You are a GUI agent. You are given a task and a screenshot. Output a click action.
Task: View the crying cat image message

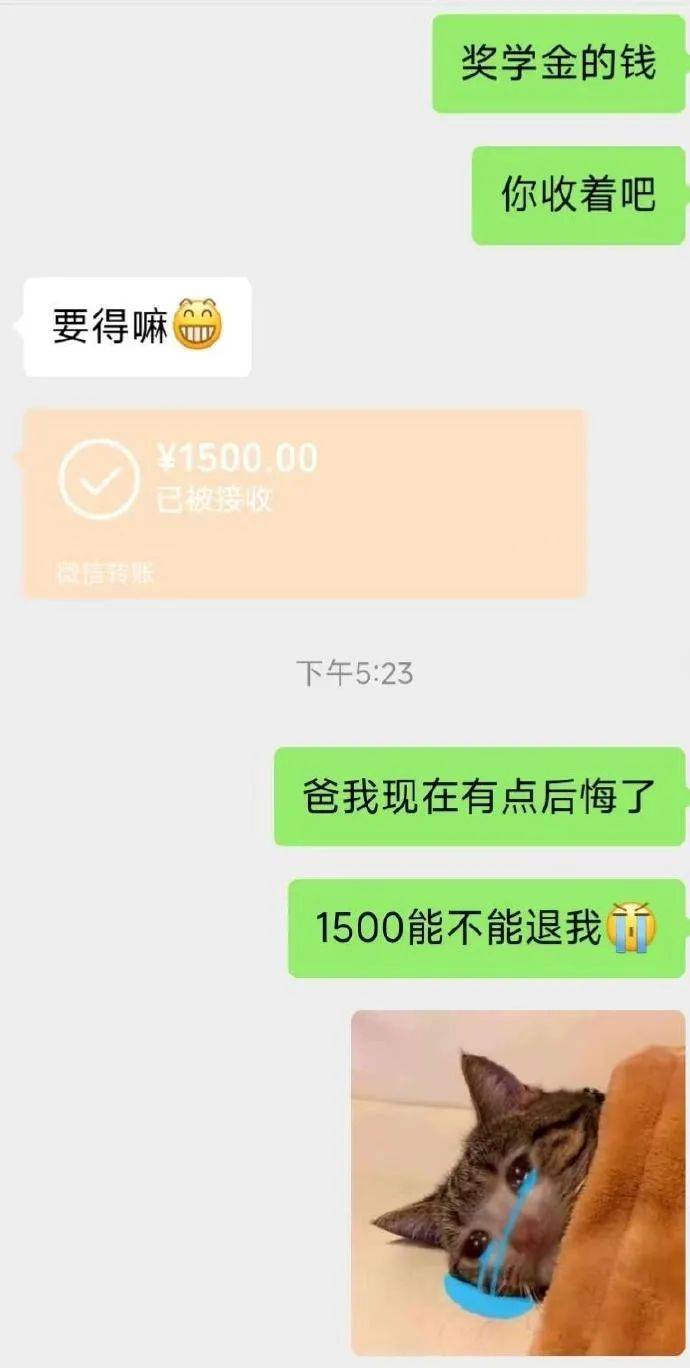click(517, 1182)
